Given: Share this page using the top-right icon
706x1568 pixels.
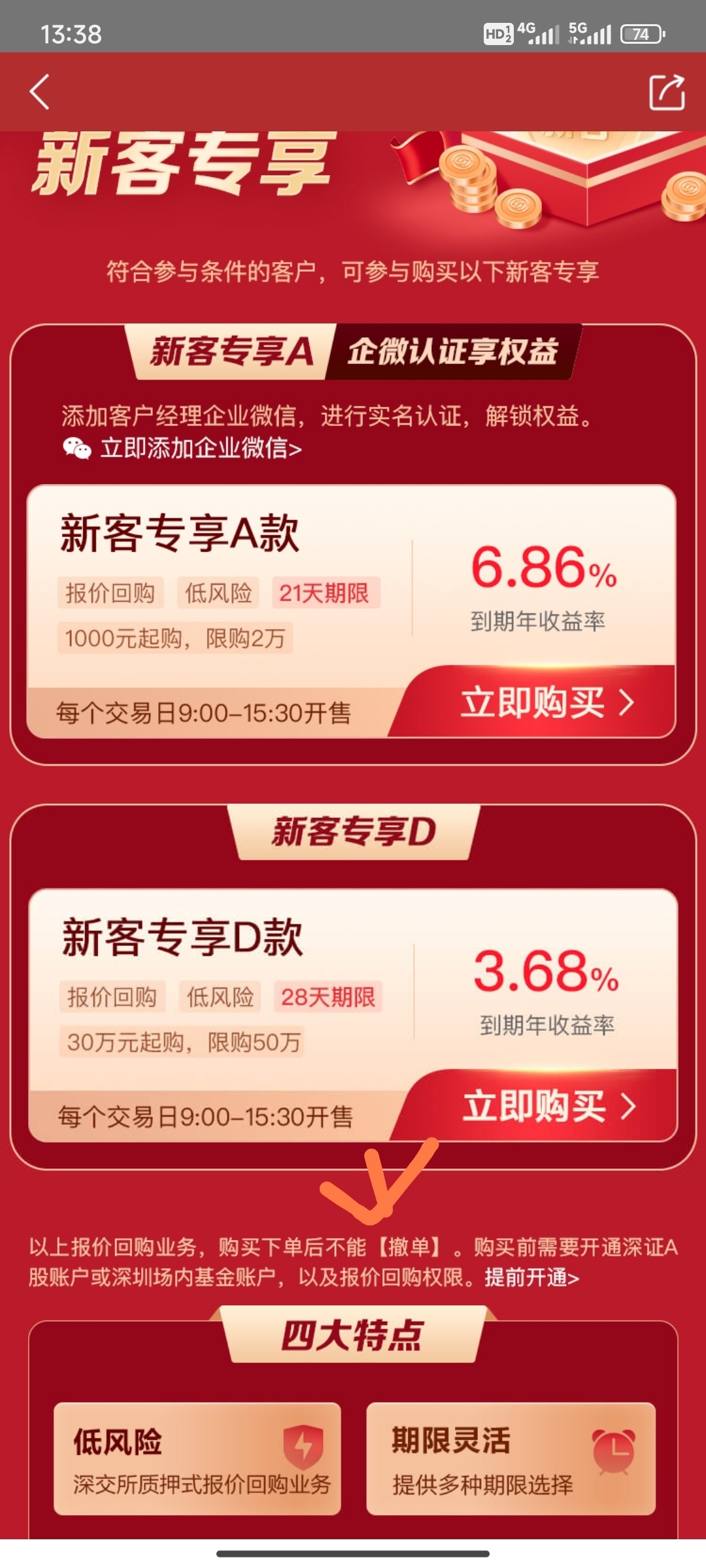Looking at the screenshot, I should point(666,92).
